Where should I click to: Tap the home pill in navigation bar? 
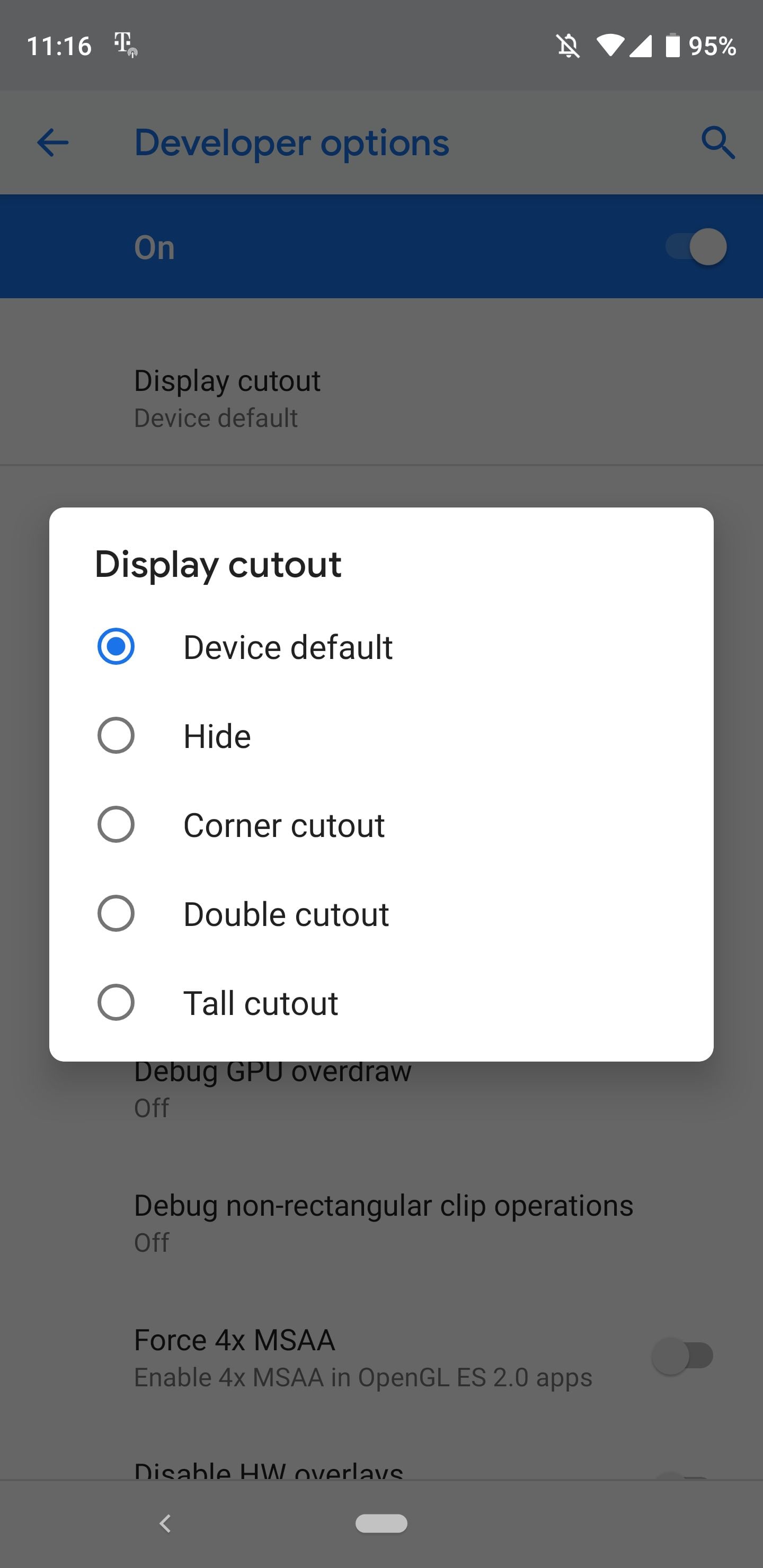381,1523
